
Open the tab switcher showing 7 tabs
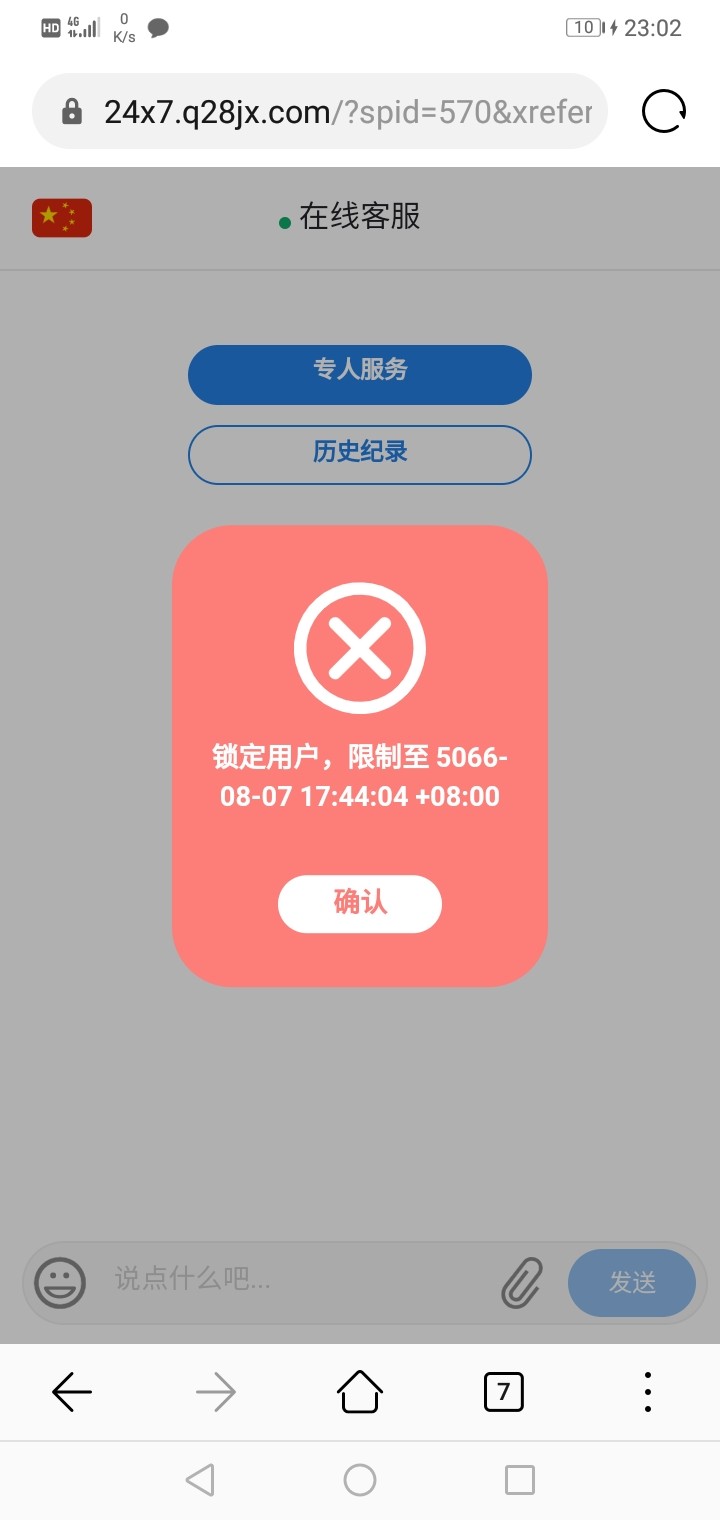coord(503,1391)
